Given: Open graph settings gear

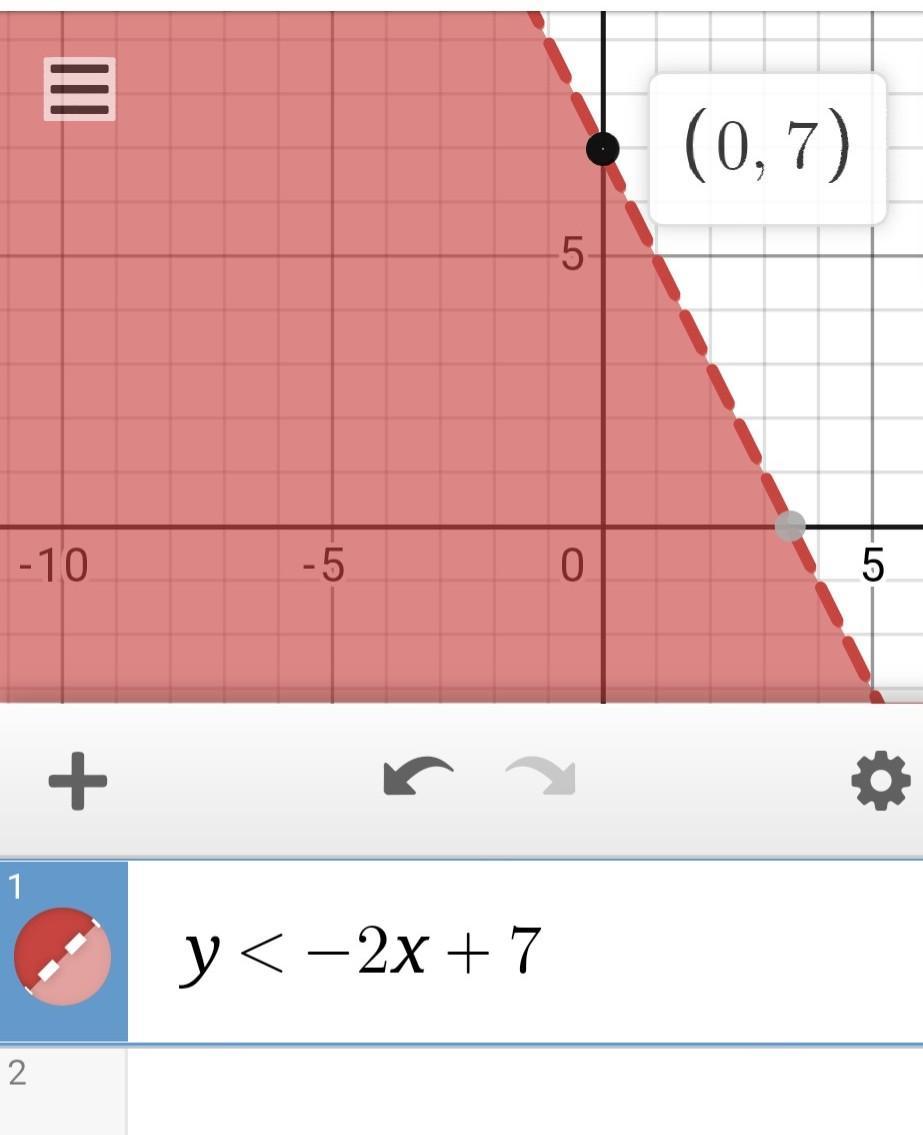Looking at the screenshot, I should click(x=880, y=781).
